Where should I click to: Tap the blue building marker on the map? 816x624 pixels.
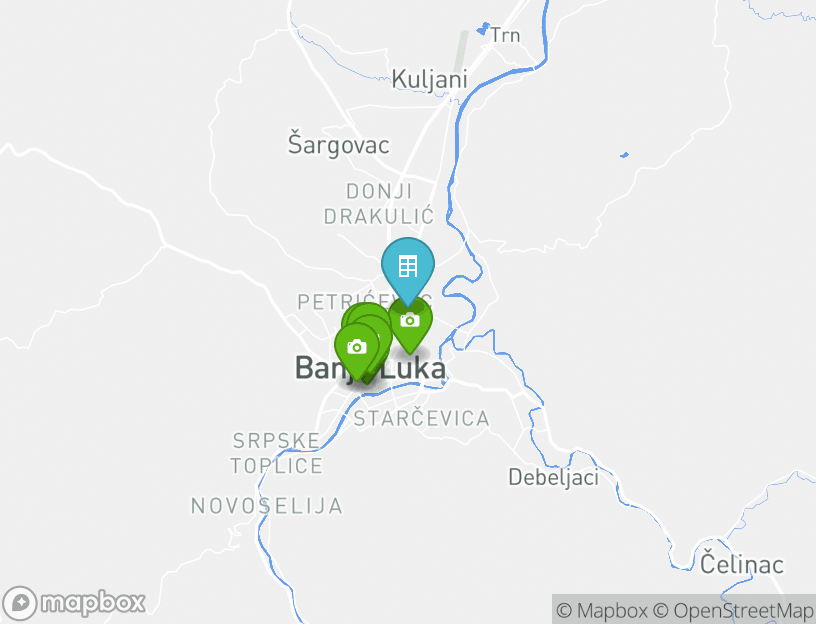408,266
